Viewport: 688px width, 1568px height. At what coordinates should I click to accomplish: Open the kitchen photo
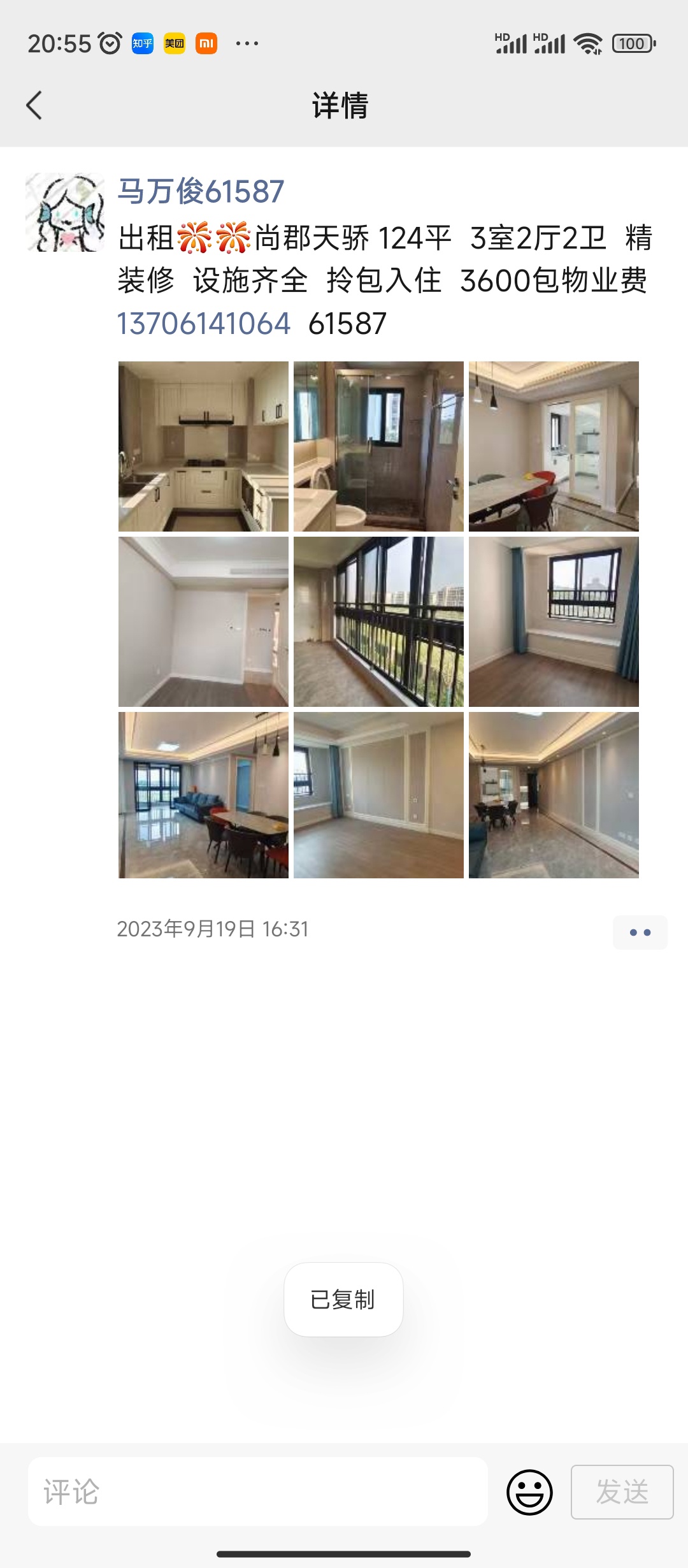point(203,446)
